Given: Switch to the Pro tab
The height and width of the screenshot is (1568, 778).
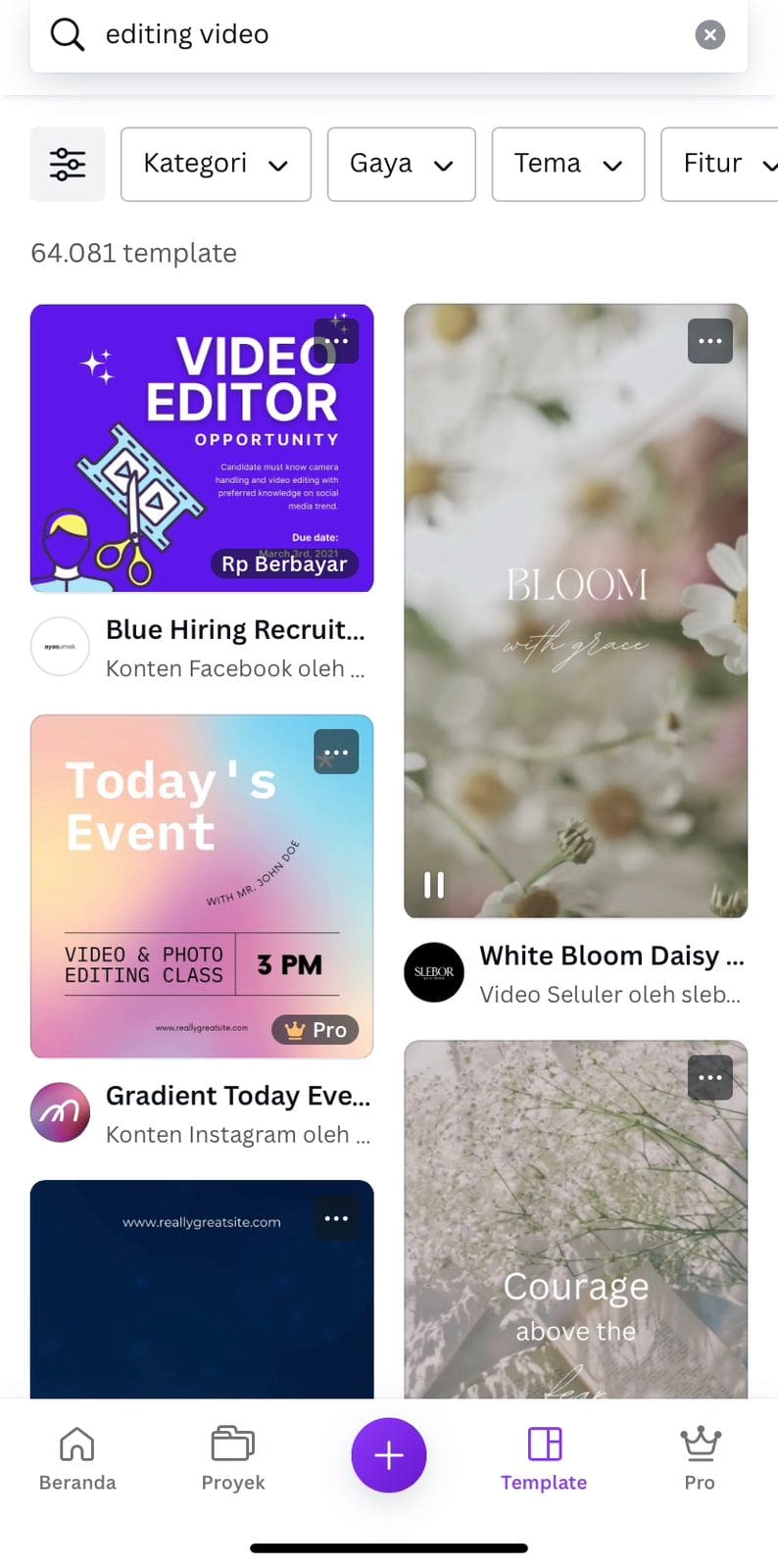Looking at the screenshot, I should tap(700, 1458).
